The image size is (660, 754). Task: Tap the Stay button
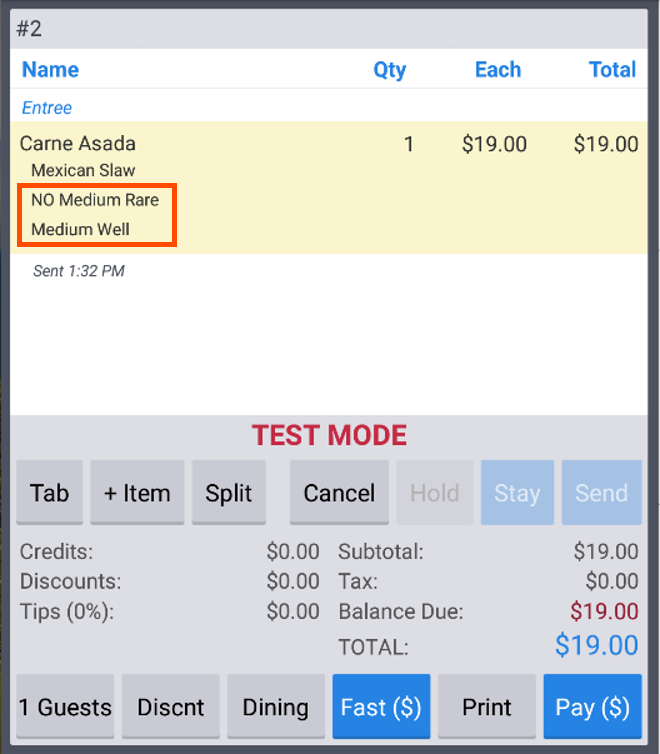pyautogui.click(x=517, y=492)
